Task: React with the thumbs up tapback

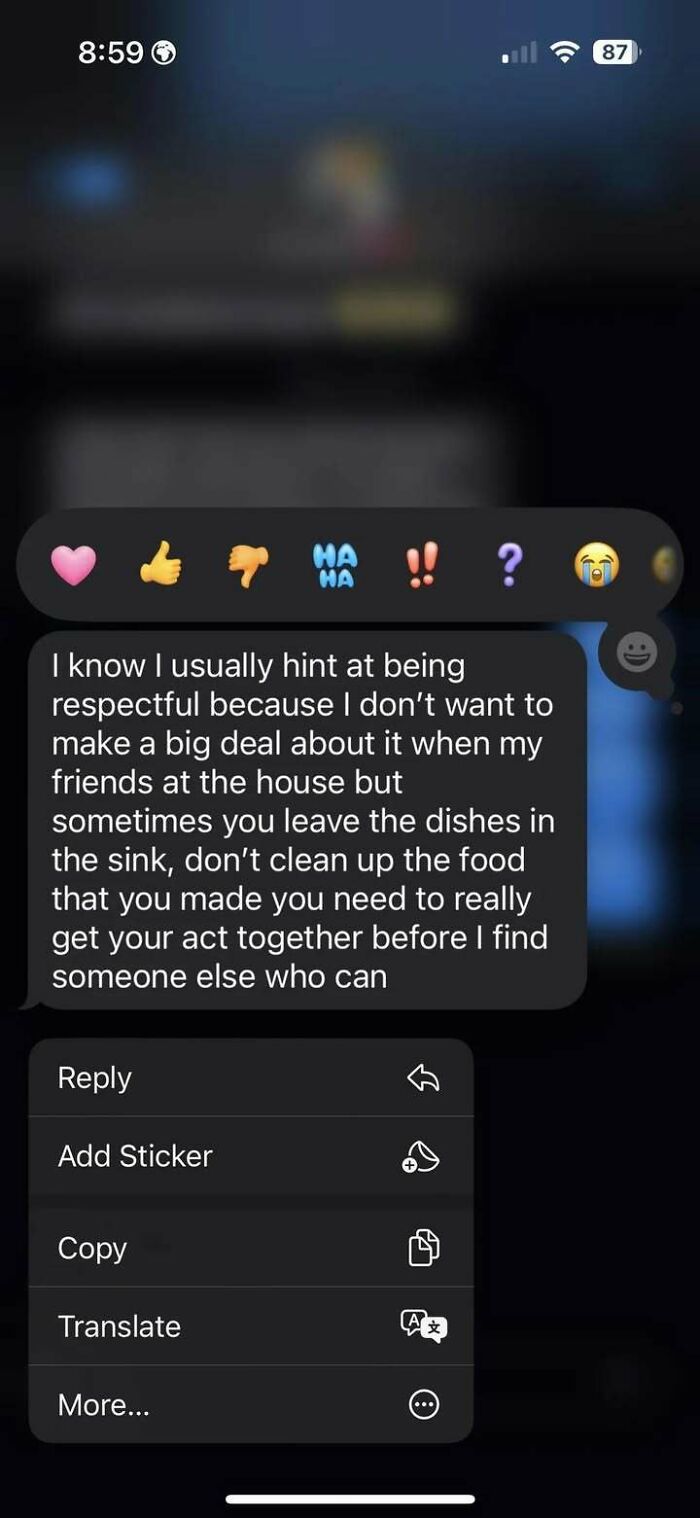Action: pyautogui.click(x=160, y=567)
